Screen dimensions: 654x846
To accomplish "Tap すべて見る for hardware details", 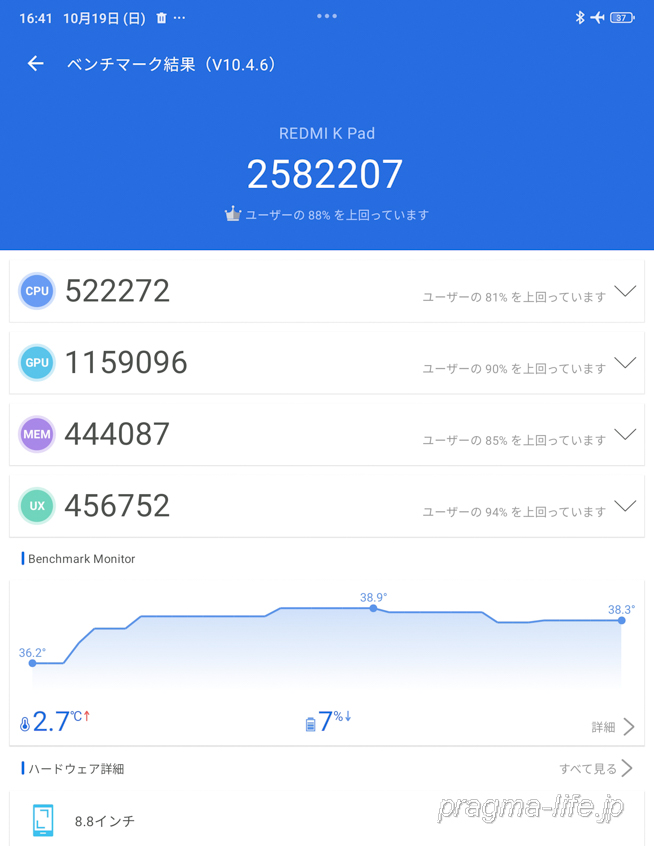I will click(596, 768).
